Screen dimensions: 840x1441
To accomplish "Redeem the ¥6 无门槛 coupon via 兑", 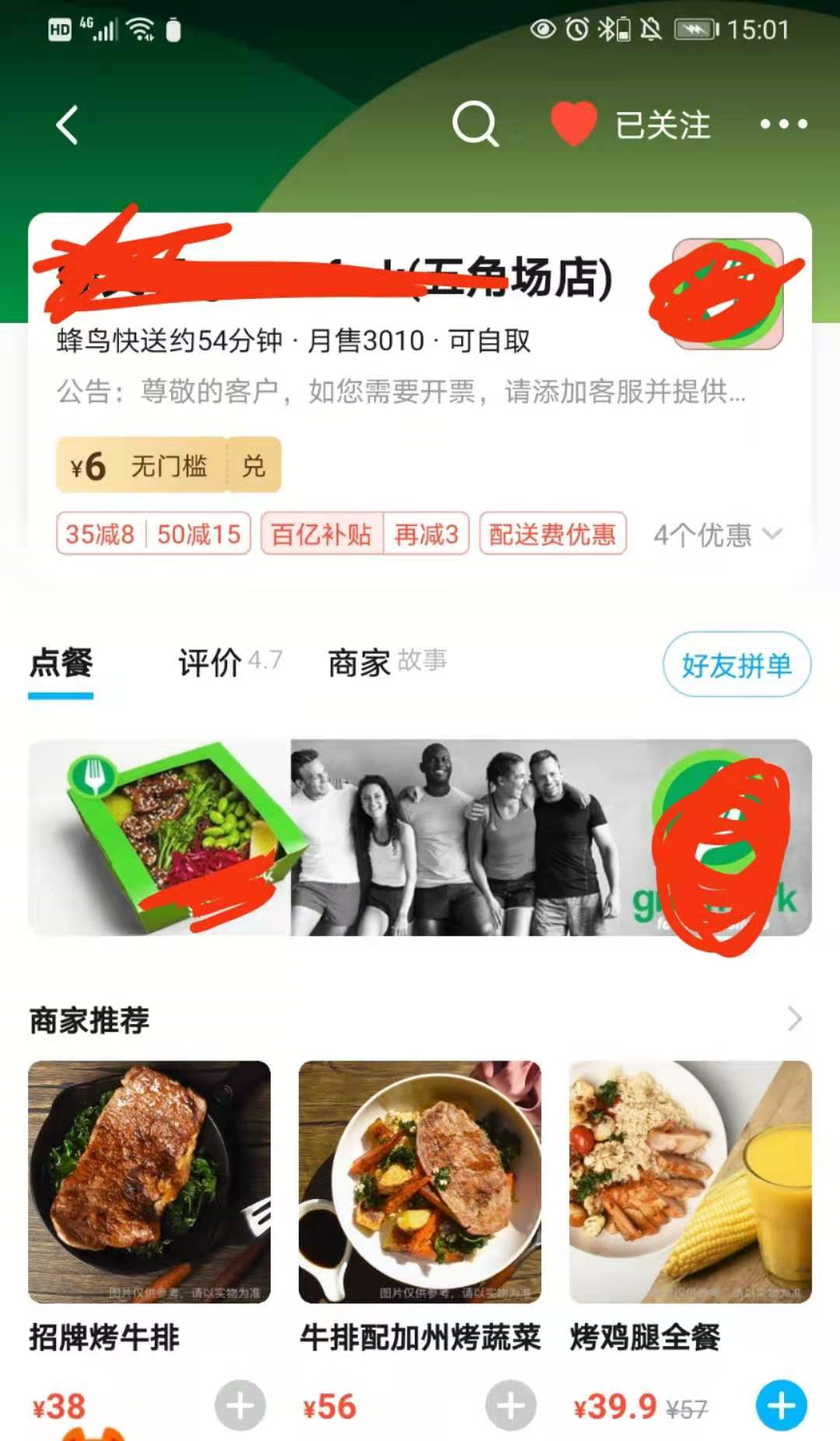I will 253,467.
